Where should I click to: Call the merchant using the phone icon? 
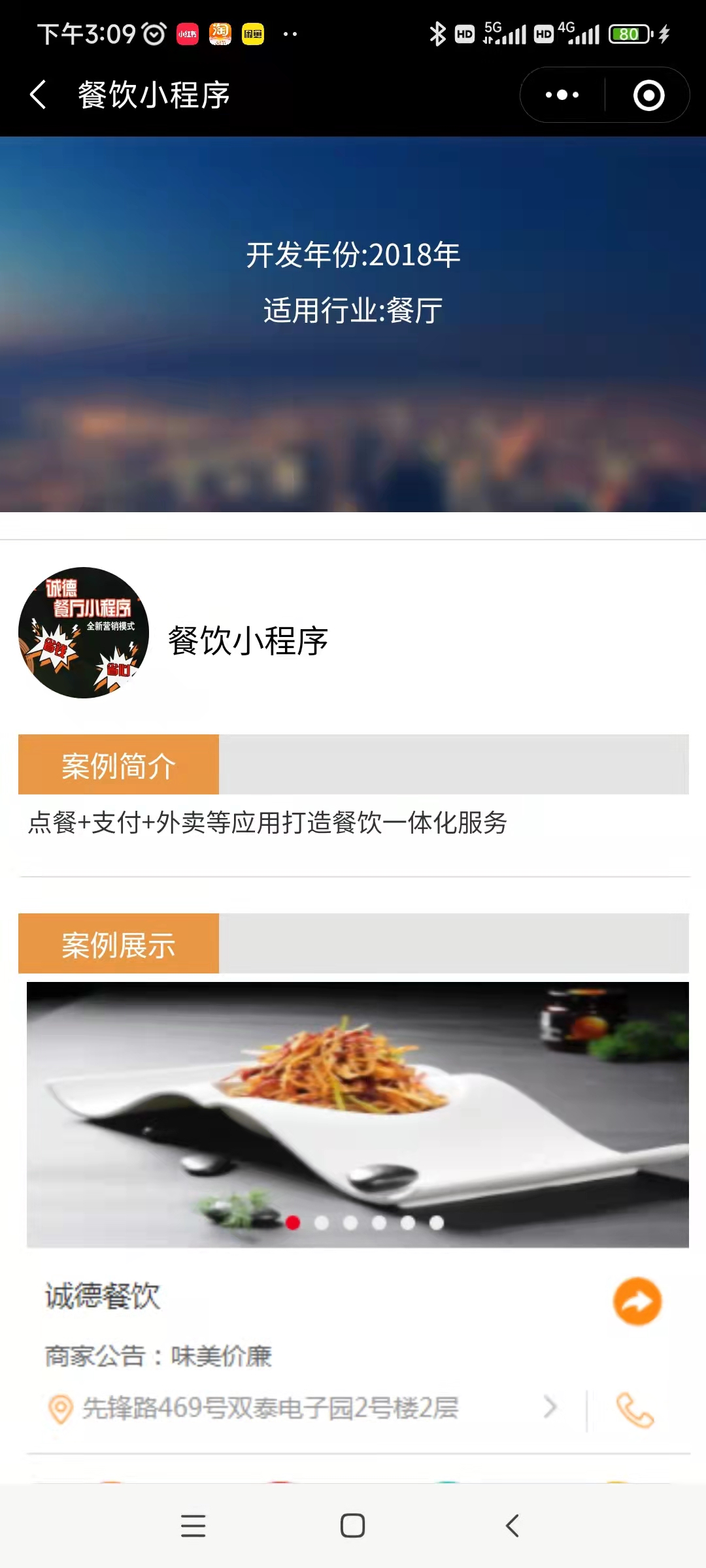coord(634,1410)
